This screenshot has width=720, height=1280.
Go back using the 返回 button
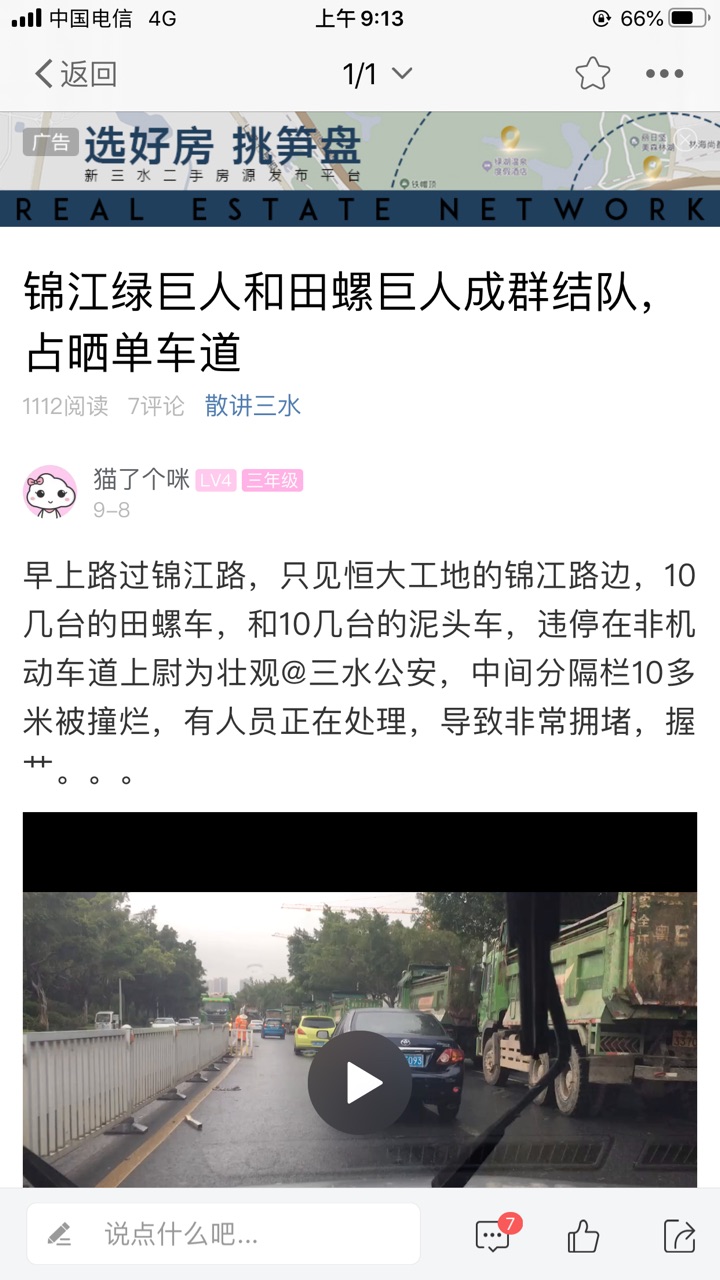coord(76,74)
